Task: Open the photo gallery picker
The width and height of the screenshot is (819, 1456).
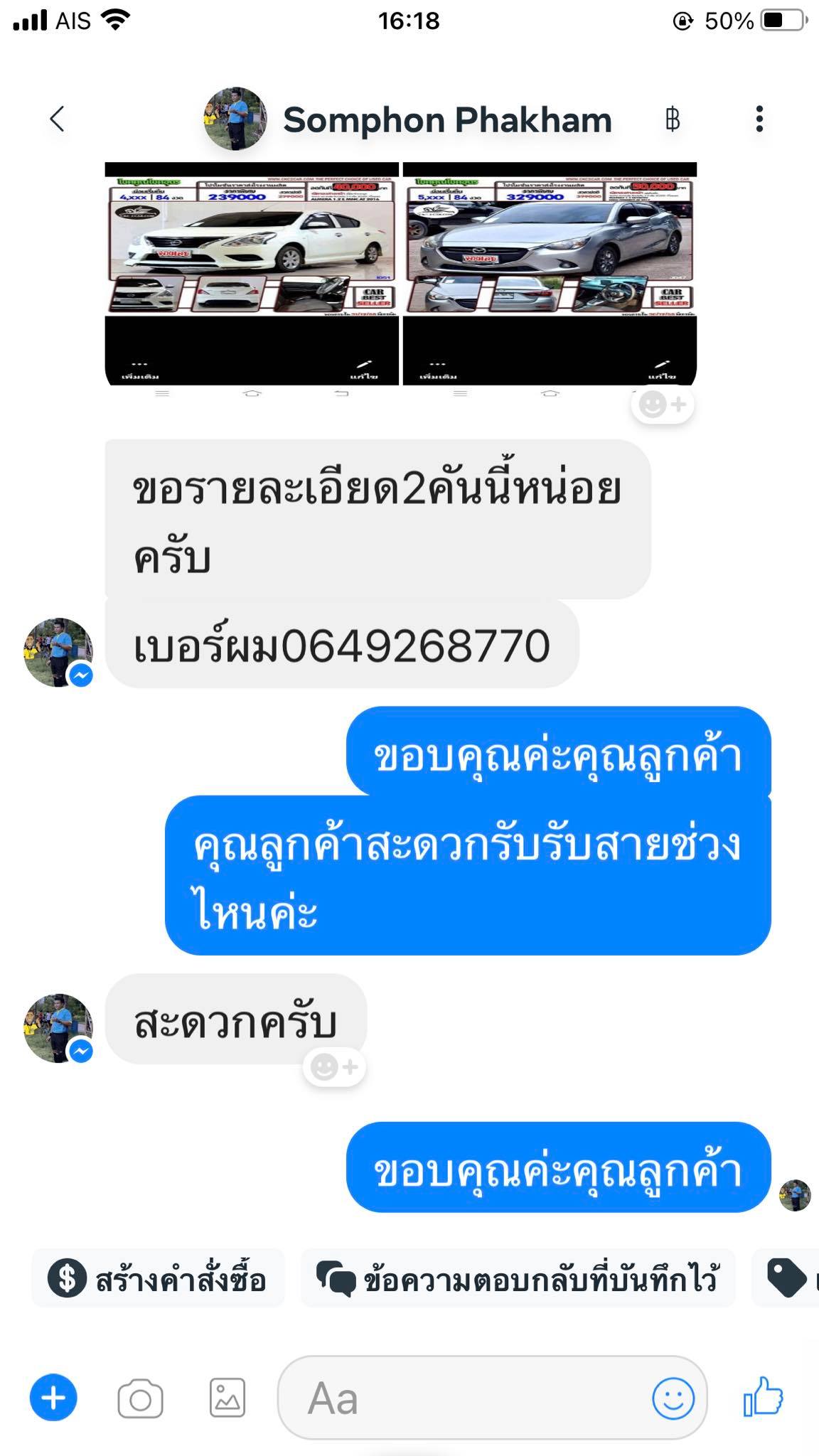Action: pos(227,1398)
